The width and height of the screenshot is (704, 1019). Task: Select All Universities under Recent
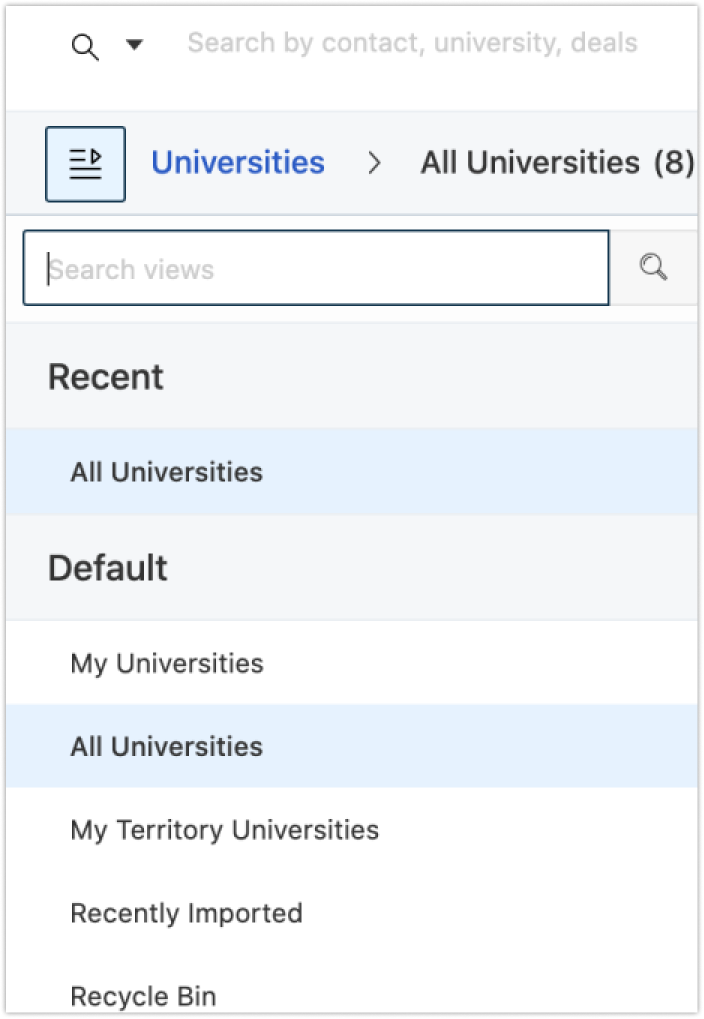point(166,472)
